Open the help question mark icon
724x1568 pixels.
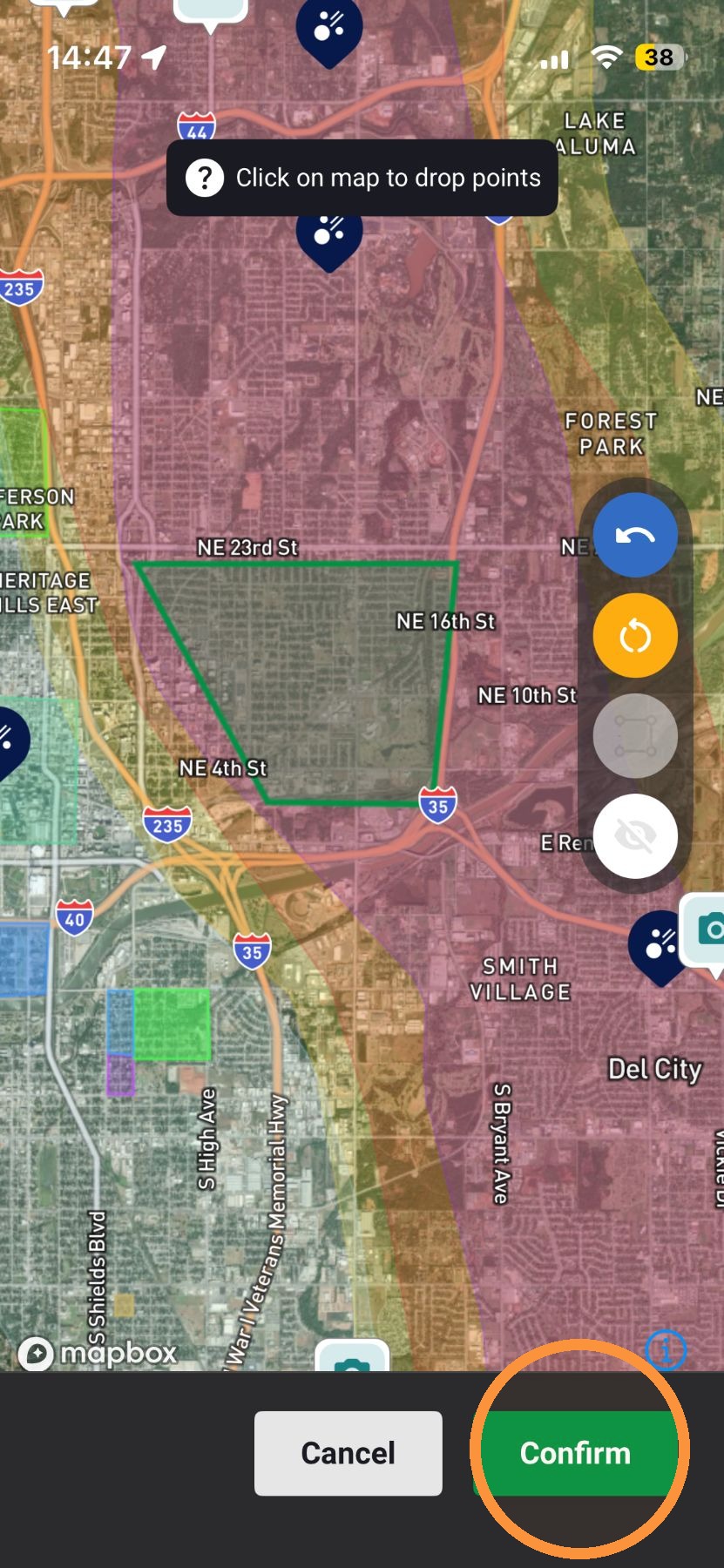pyautogui.click(x=205, y=178)
